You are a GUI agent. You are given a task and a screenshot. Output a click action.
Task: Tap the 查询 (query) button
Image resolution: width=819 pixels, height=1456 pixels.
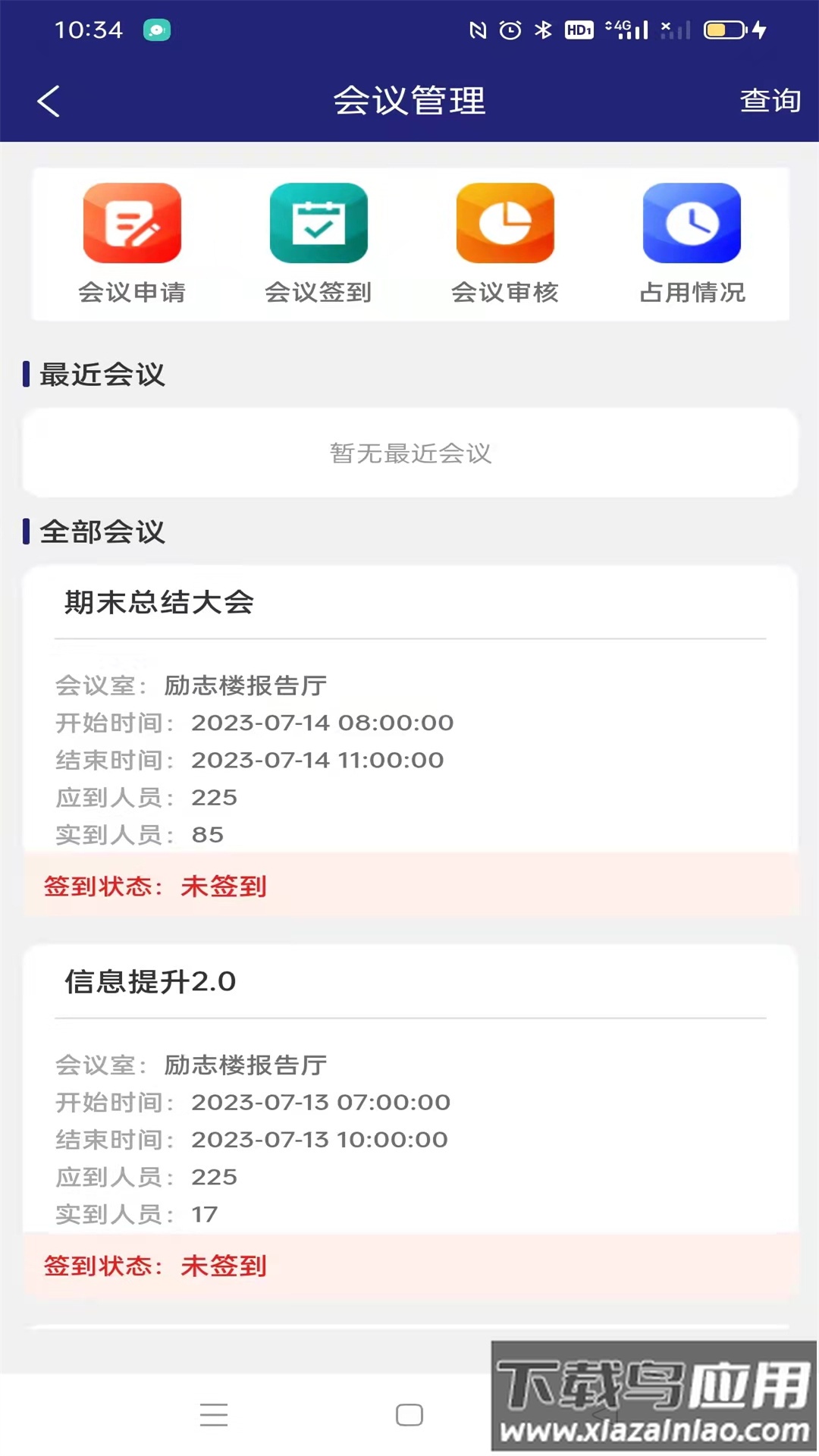click(771, 99)
